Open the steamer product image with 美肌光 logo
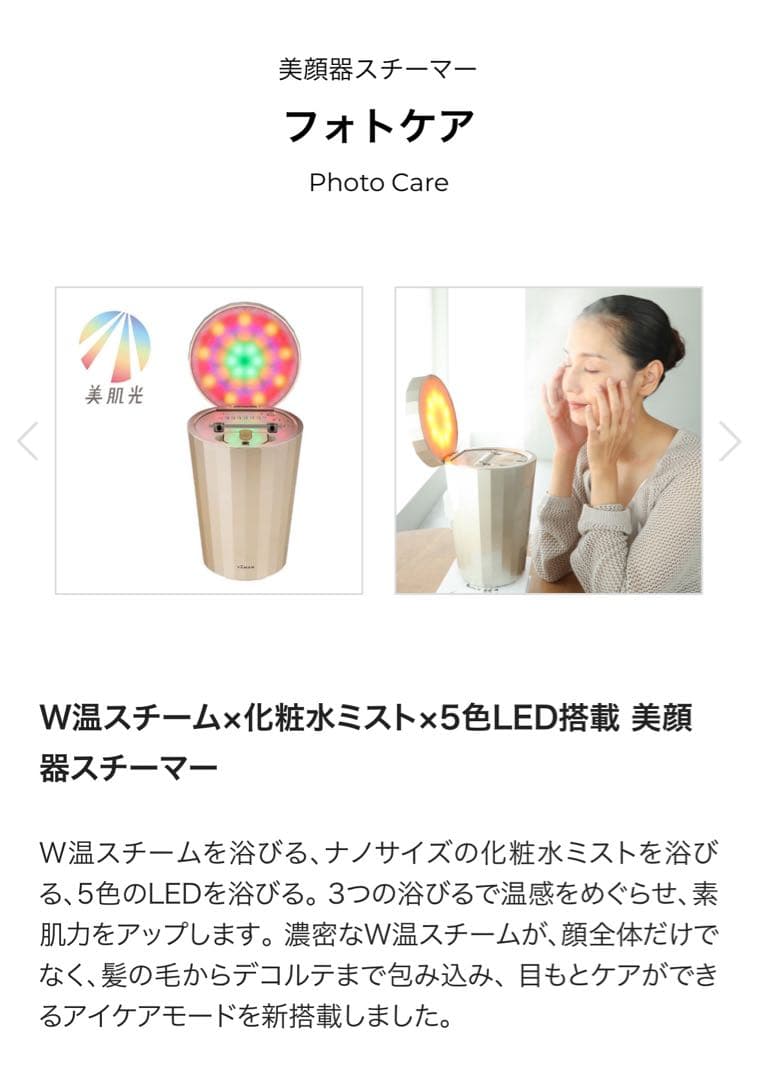Screen dimensions: 758x1080 [x=209, y=441]
